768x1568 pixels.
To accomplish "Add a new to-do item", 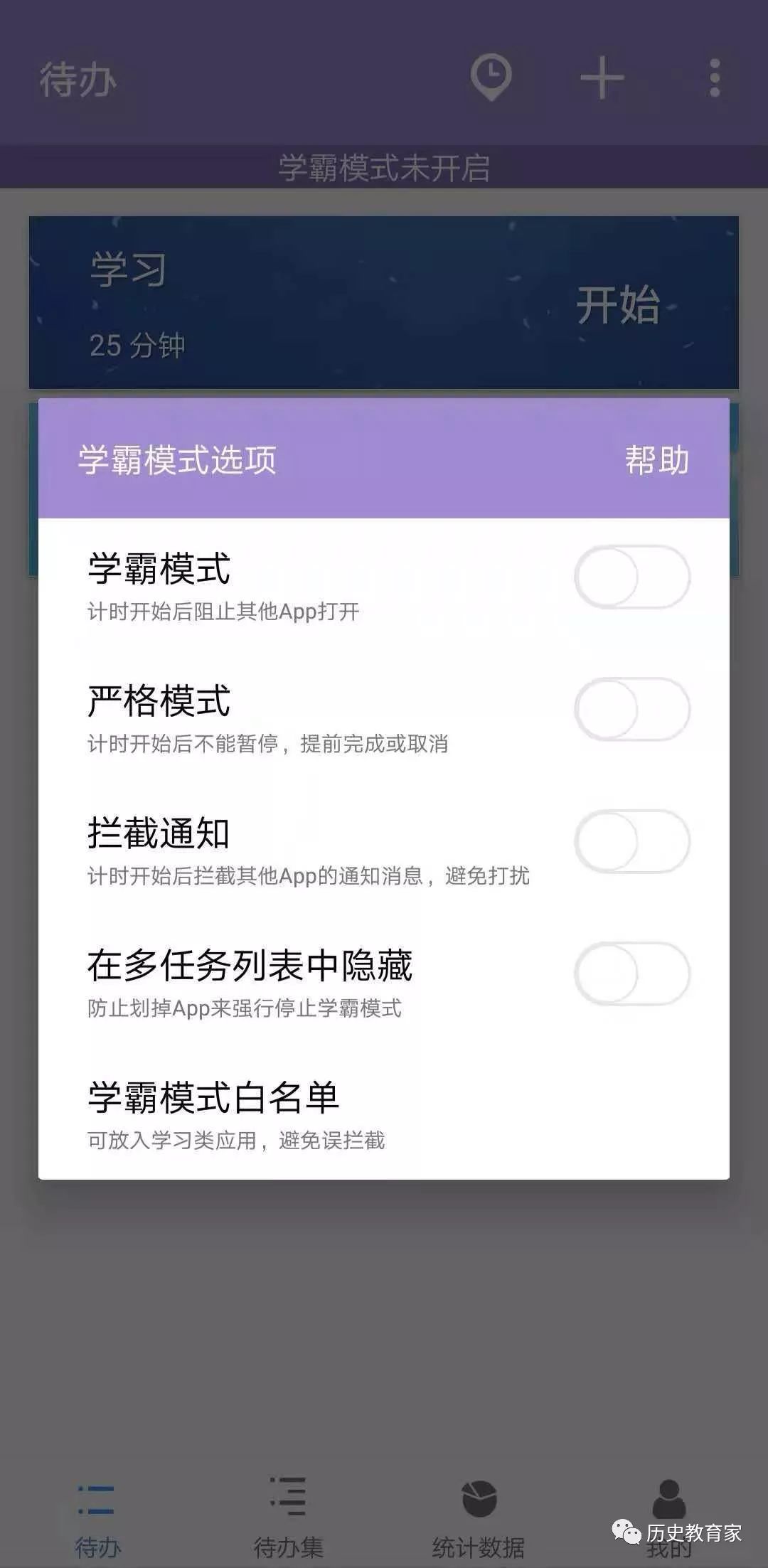I will pyautogui.click(x=602, y=78).
